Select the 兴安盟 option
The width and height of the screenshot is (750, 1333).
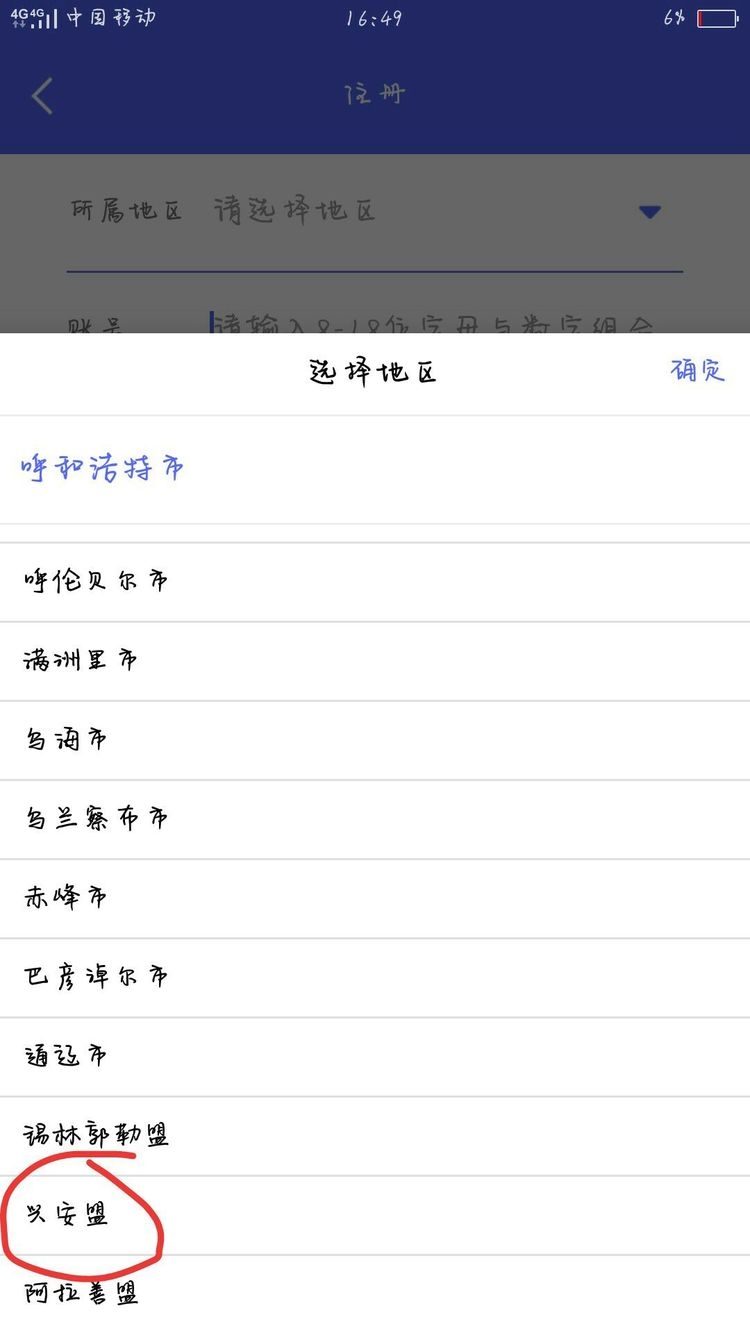coord(375,1216)
